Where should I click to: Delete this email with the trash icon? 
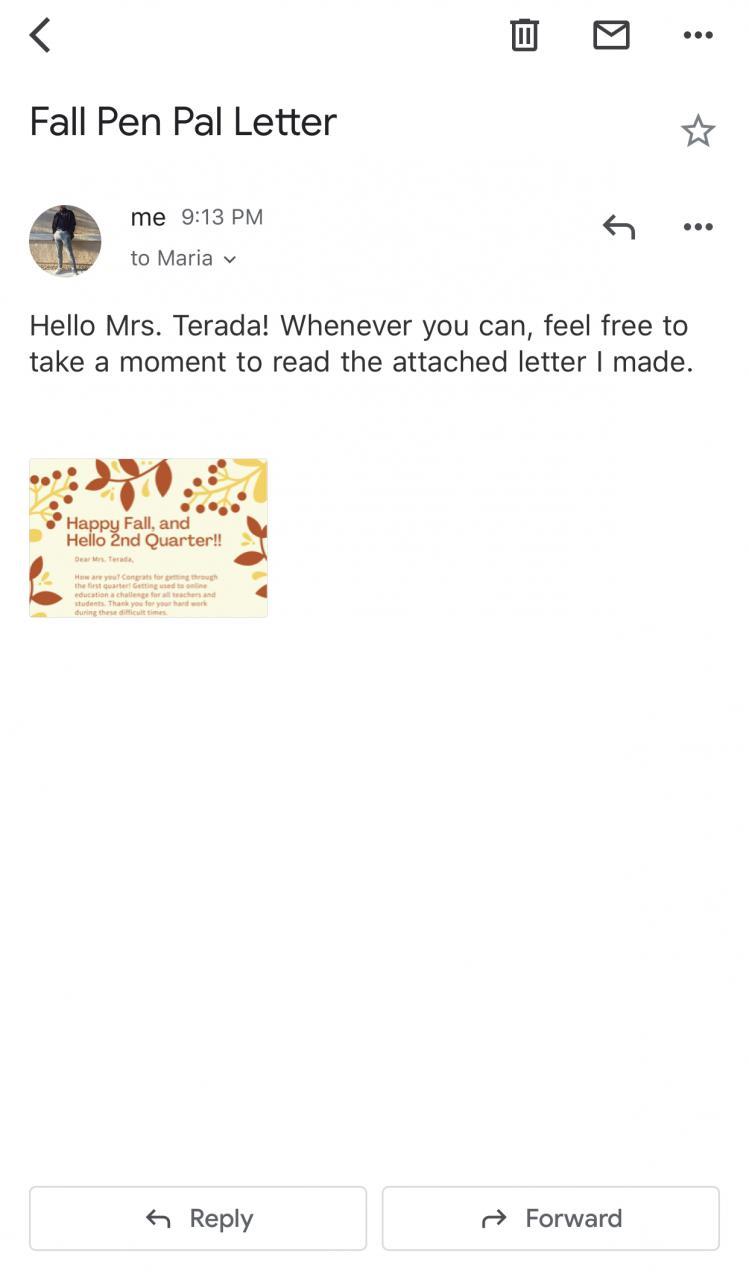pyautogui.click(x=524, y=35)
